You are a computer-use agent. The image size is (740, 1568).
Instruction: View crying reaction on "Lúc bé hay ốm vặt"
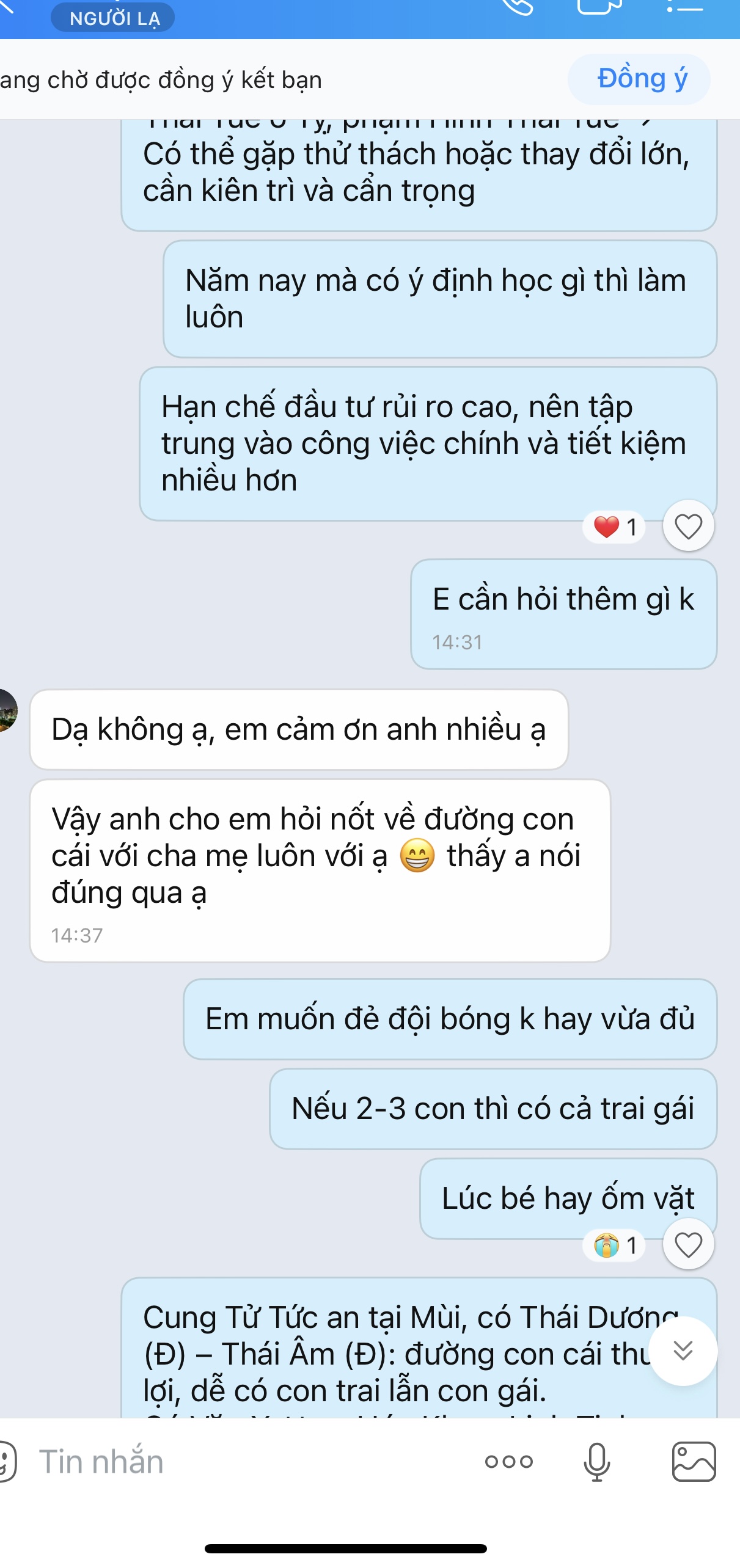615,1245
